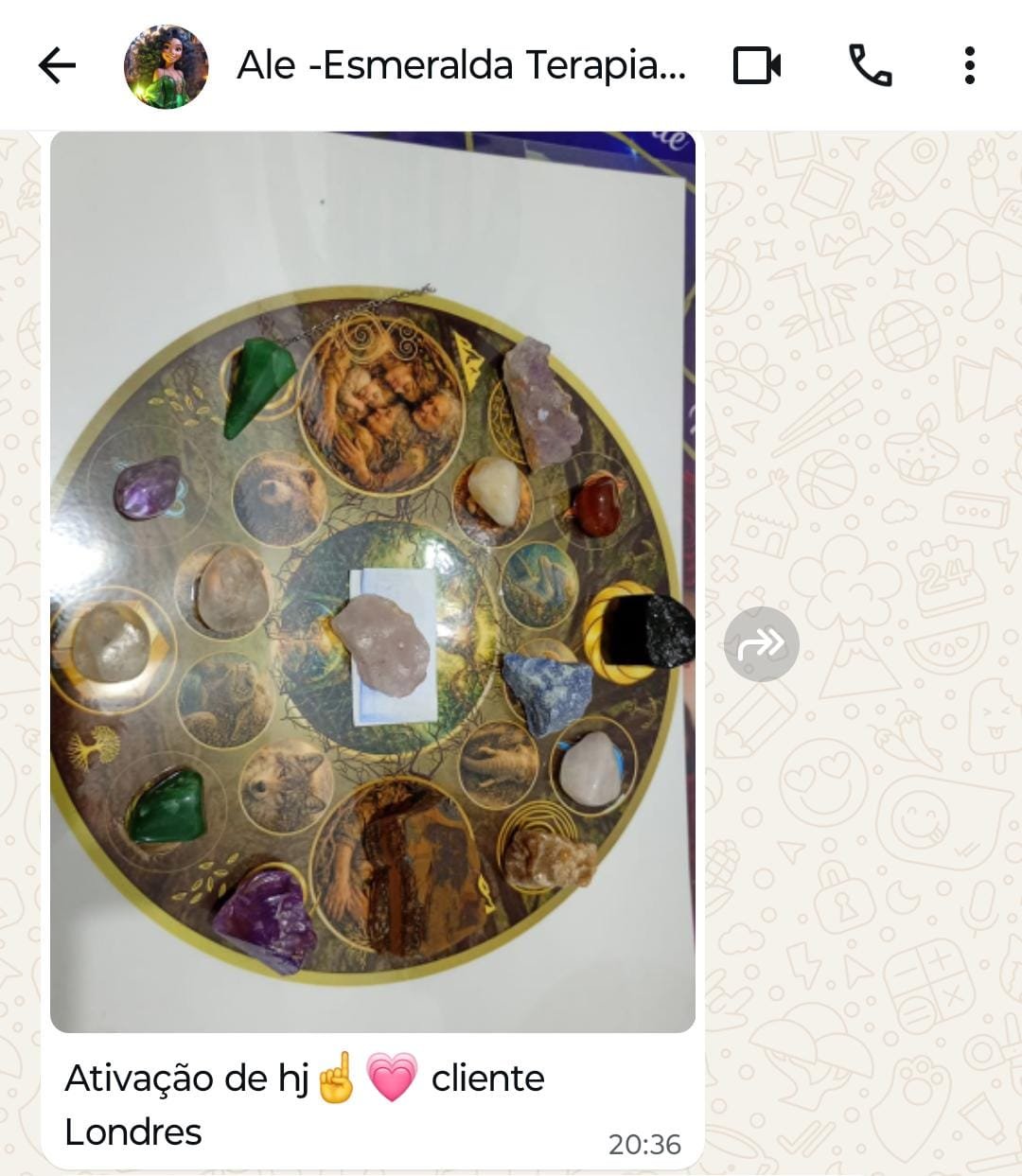Open the overflow menu
This screenshot has height=1176, width=1022.
[x=969, y=65]
